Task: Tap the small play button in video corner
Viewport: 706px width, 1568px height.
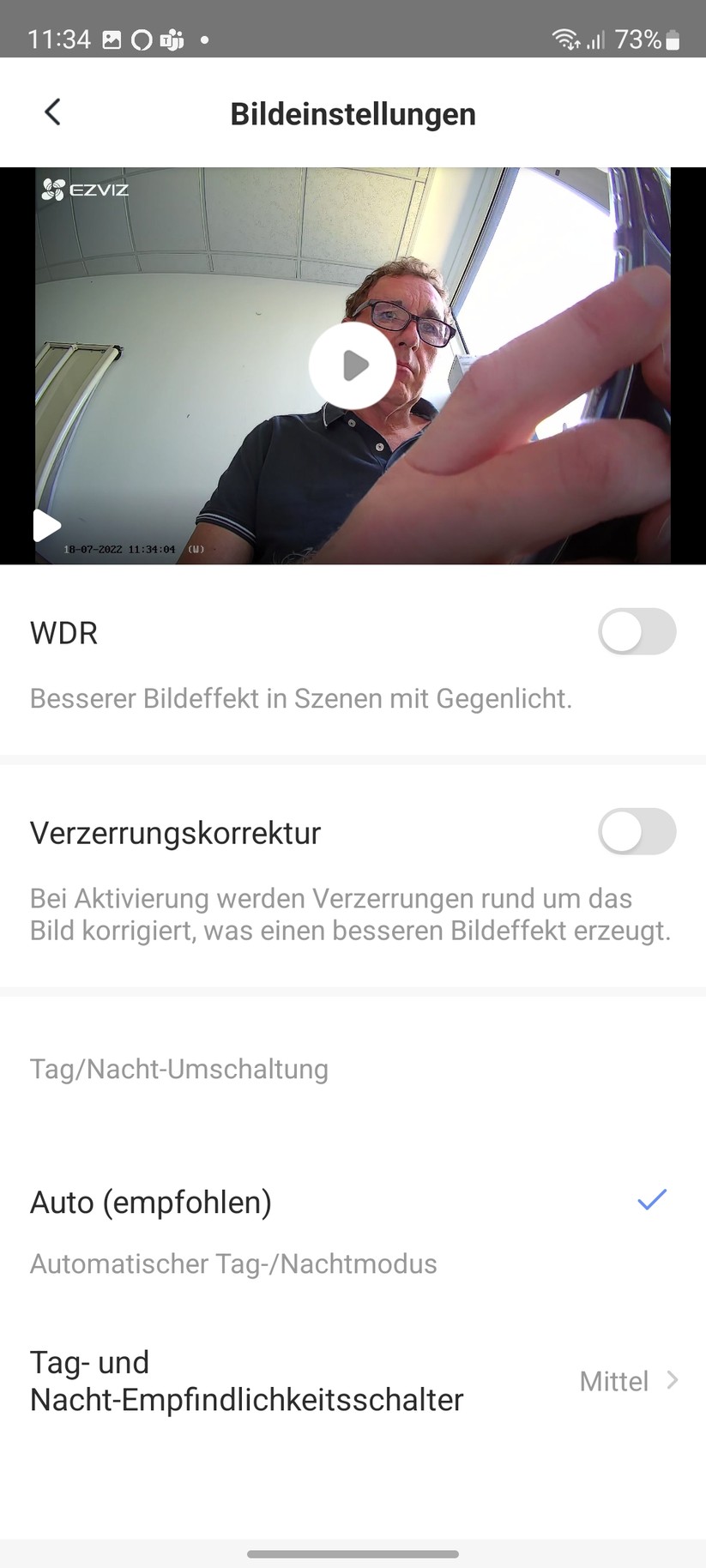Action: point(46,526)
